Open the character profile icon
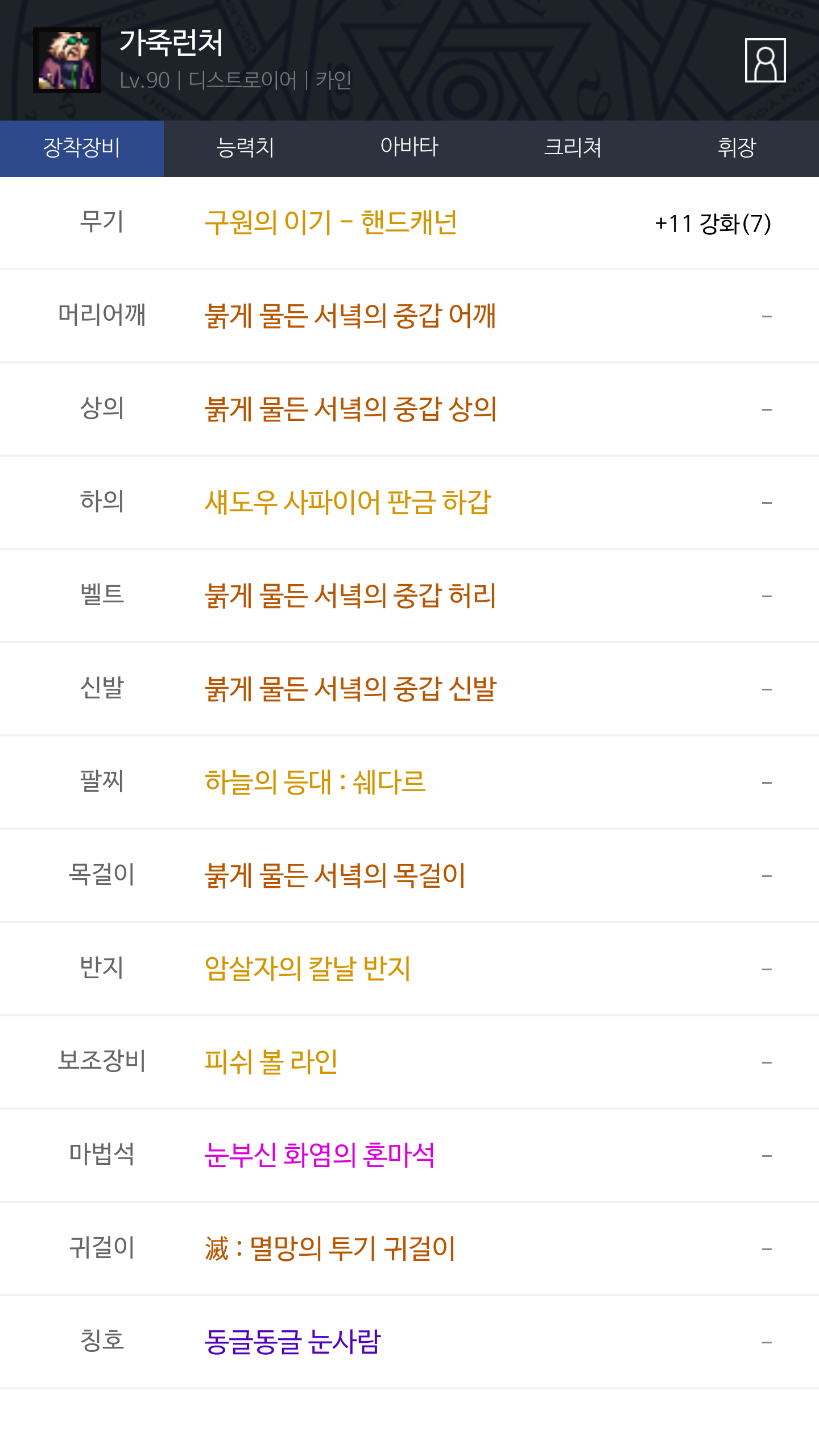Viewport: 819px width, 1456px height. click(x=765, y=60)
